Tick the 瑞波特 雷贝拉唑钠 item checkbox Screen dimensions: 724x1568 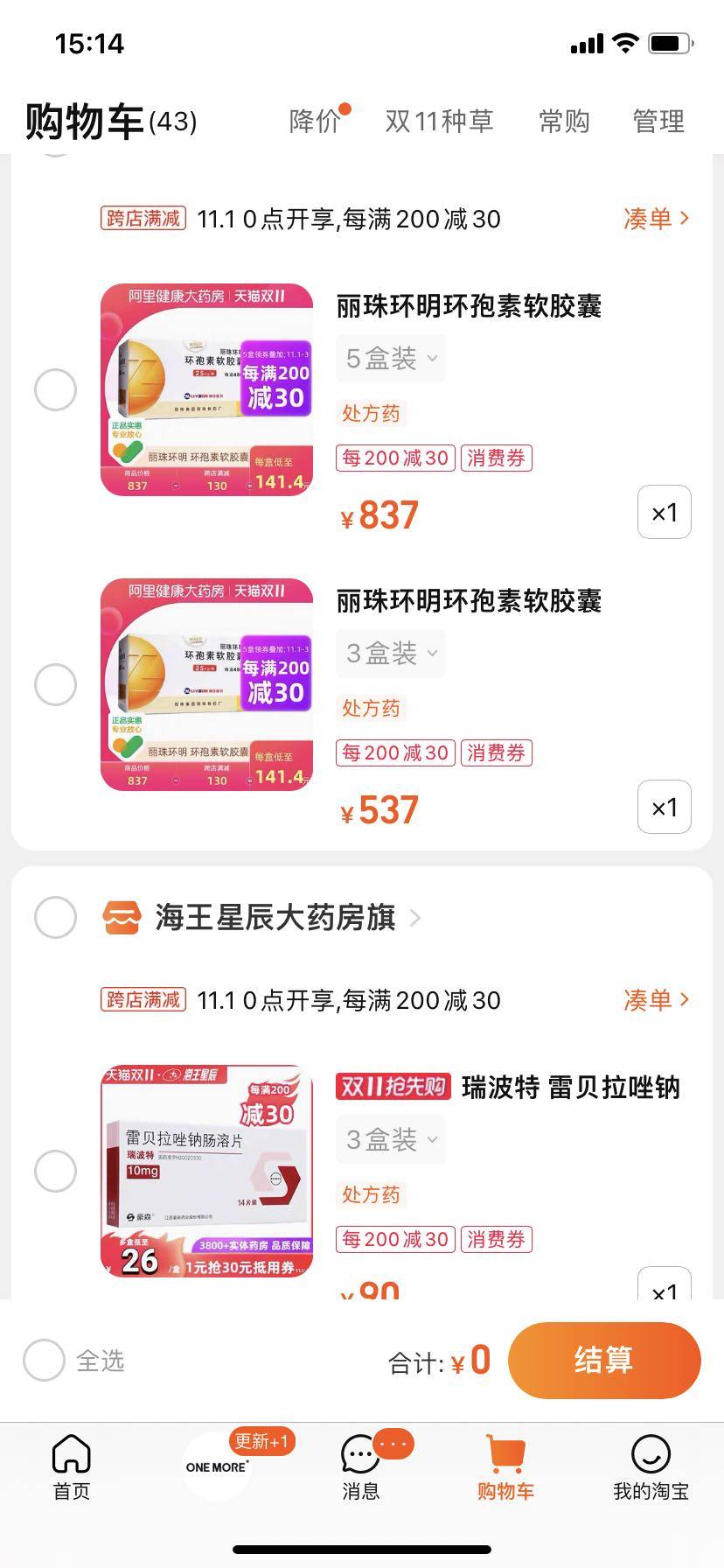[x=55, y=1171]
